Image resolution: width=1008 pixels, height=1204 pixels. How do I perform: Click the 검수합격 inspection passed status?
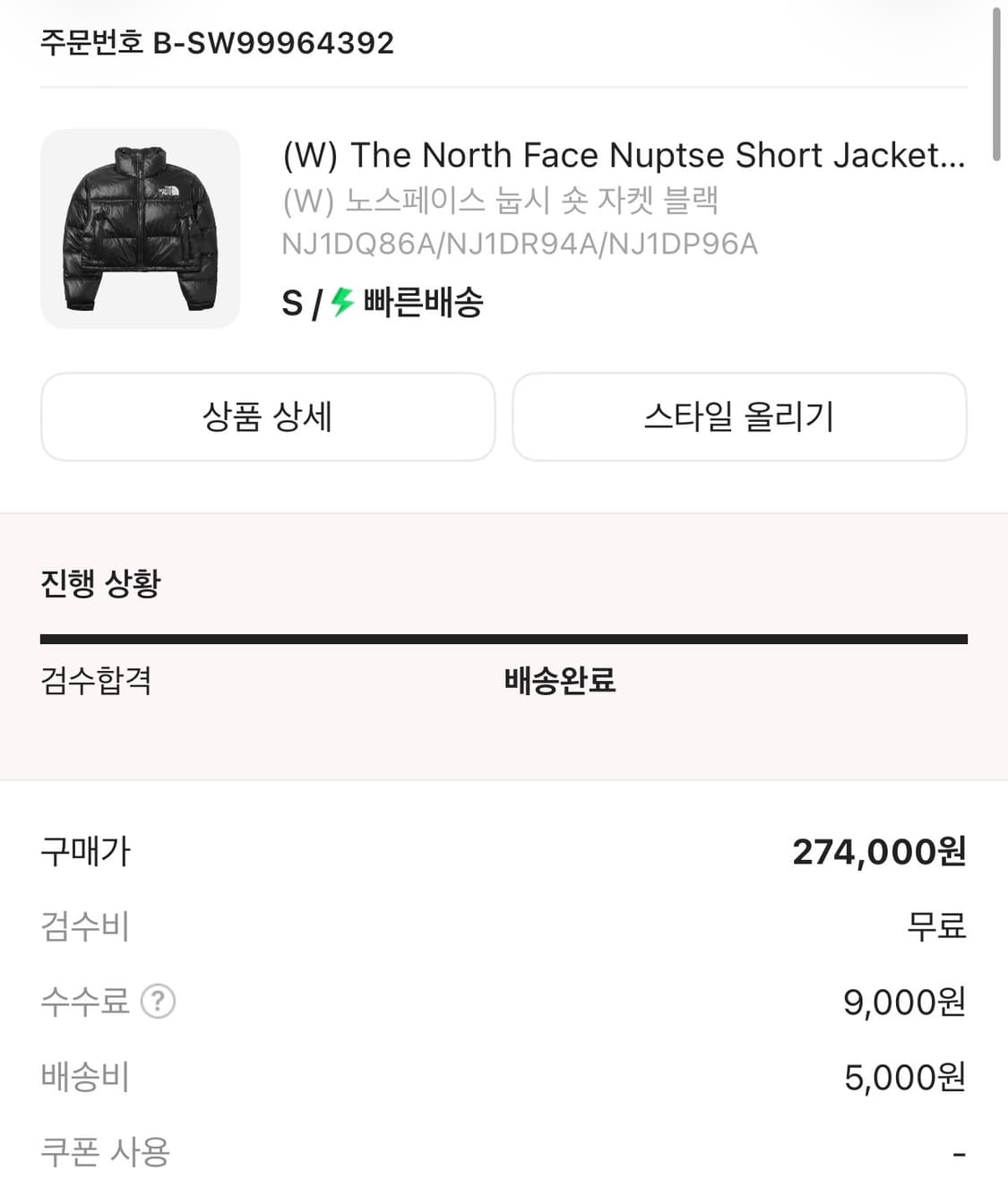pos(97,682)
